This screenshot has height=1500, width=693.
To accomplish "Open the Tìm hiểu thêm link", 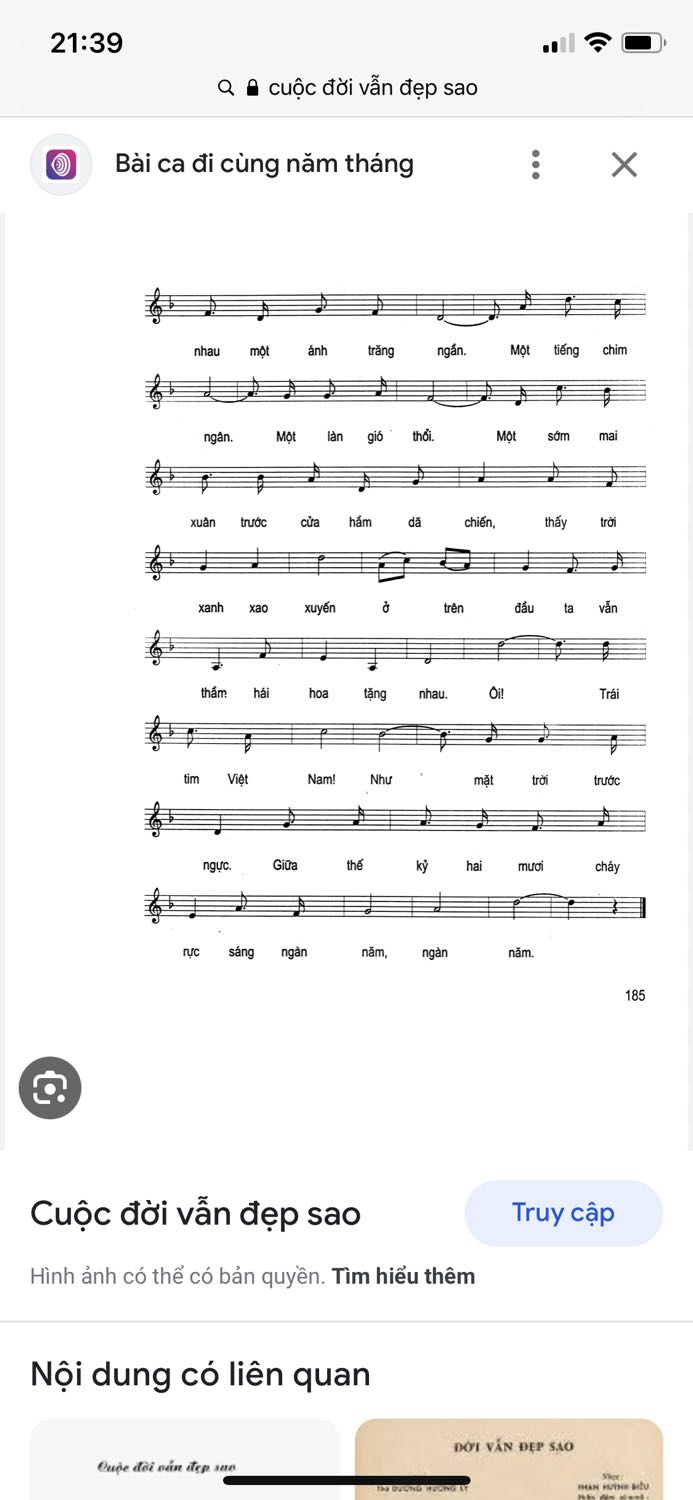I will (x=403, y=1276).
